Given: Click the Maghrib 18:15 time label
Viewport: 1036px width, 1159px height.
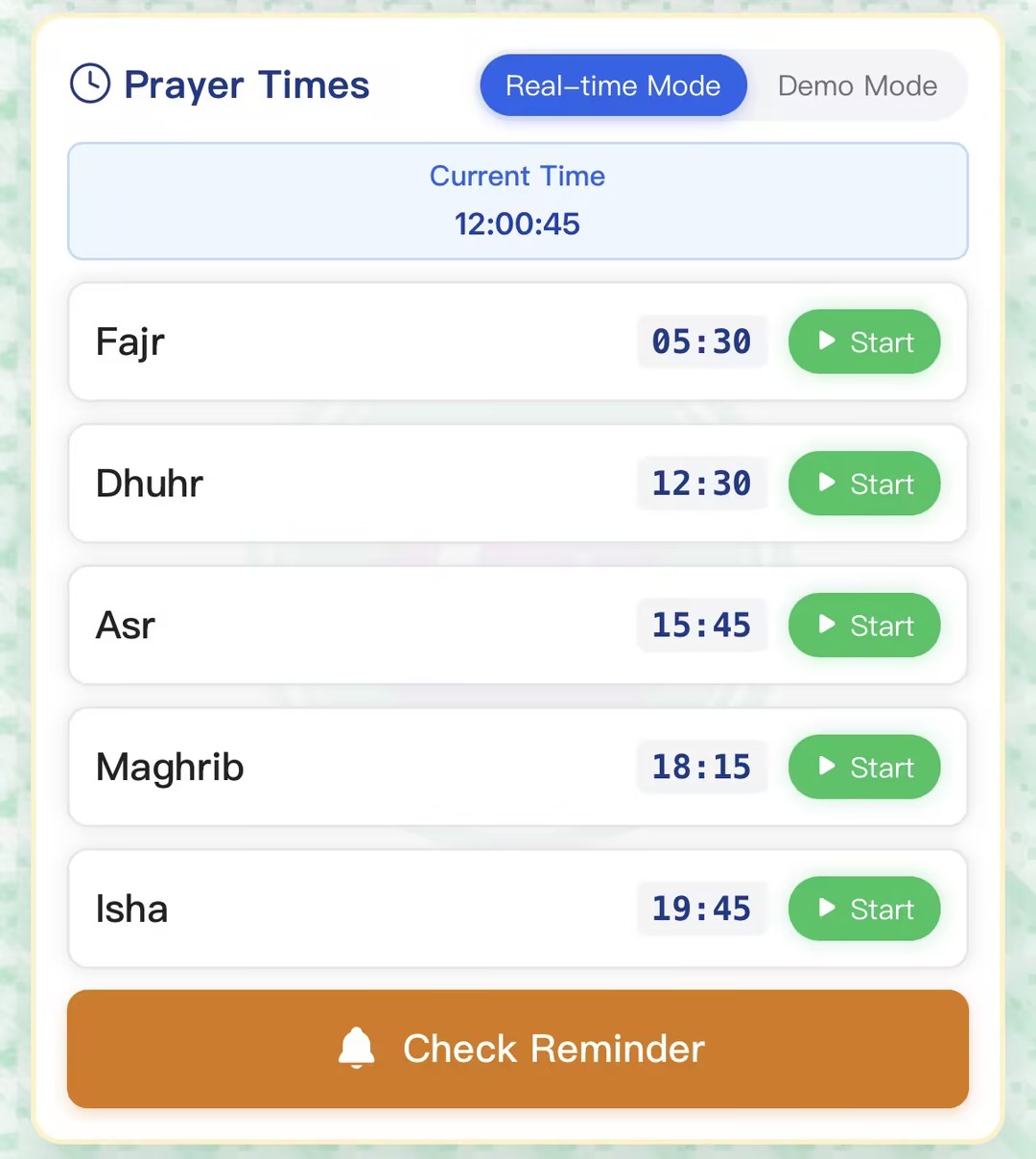Looking at the screenshot, I should point(701,767).
